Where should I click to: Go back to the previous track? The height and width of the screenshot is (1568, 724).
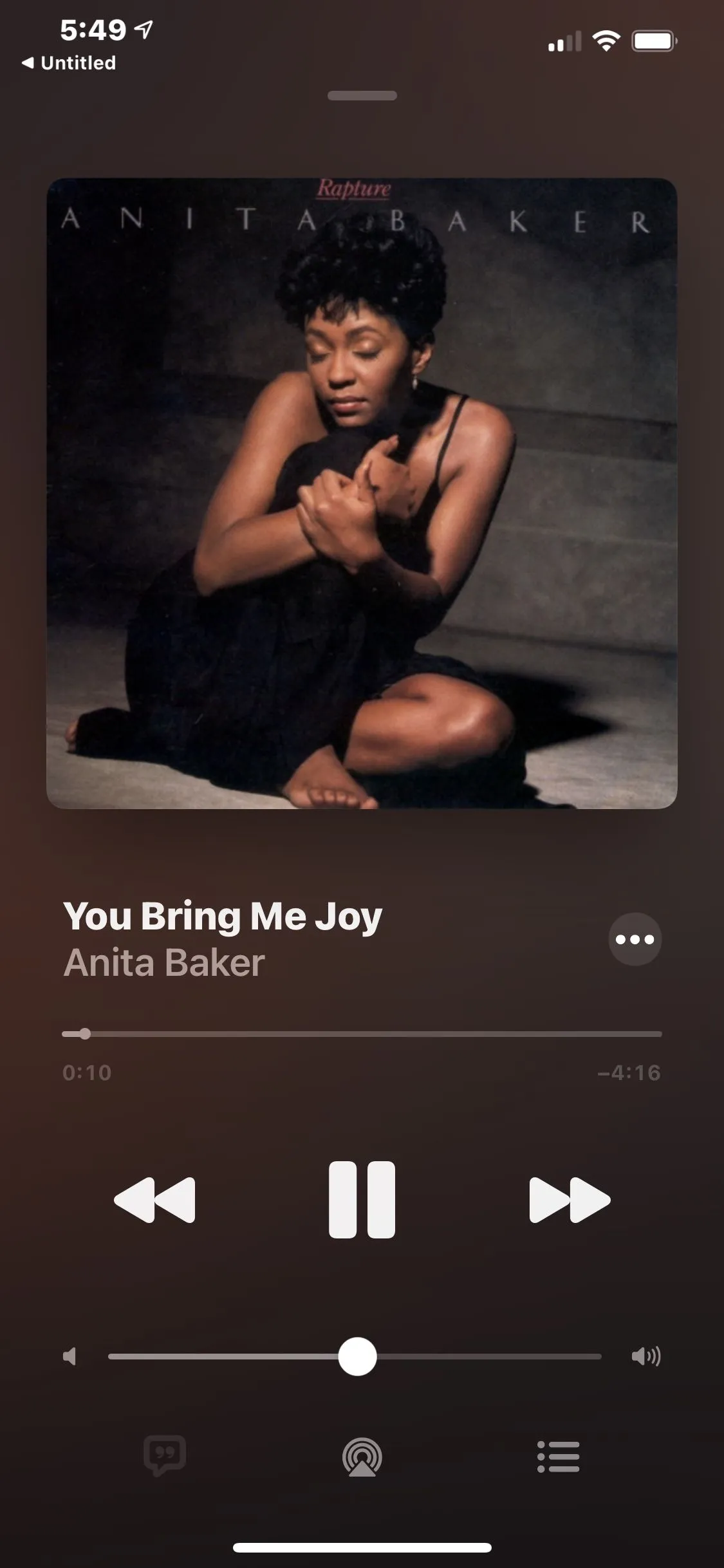(154, 1200)
